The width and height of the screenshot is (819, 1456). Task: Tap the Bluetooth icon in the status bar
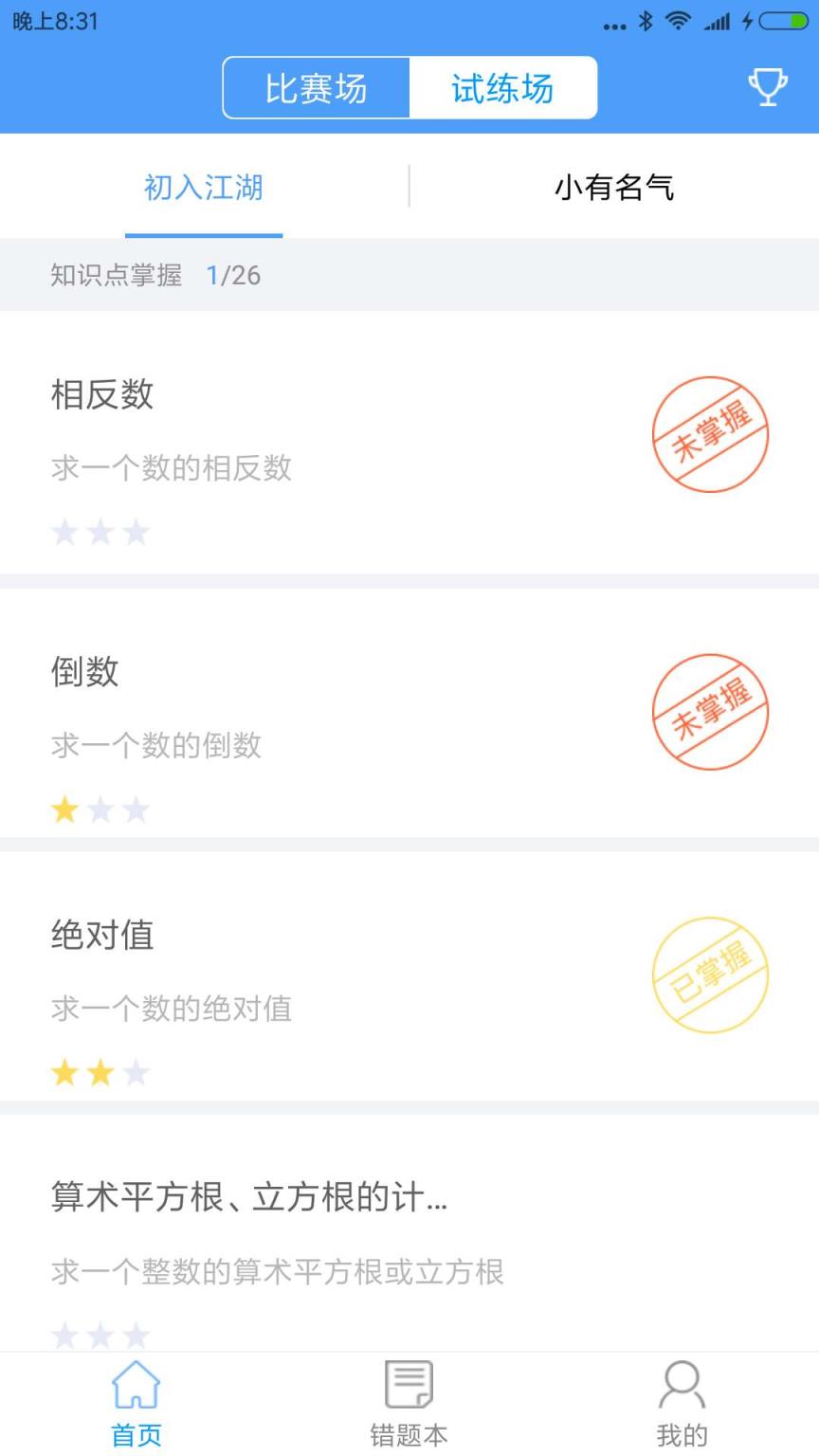[647, 20]
